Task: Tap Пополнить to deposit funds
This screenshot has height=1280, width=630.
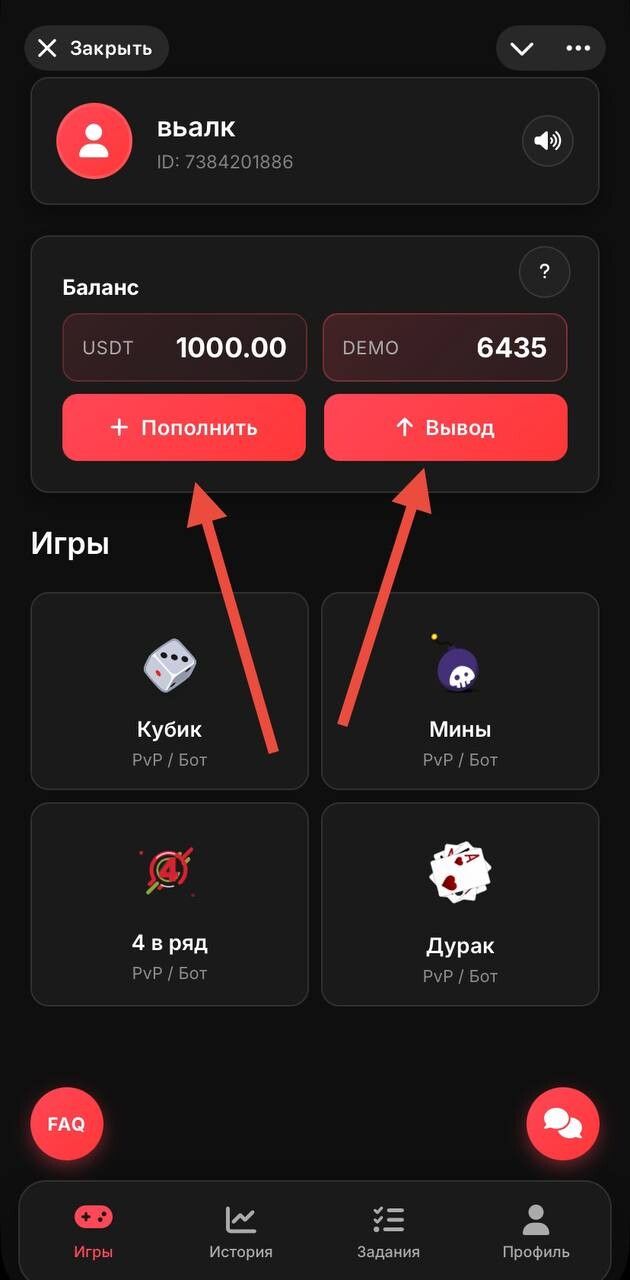Action: click(x=184, y=428)
